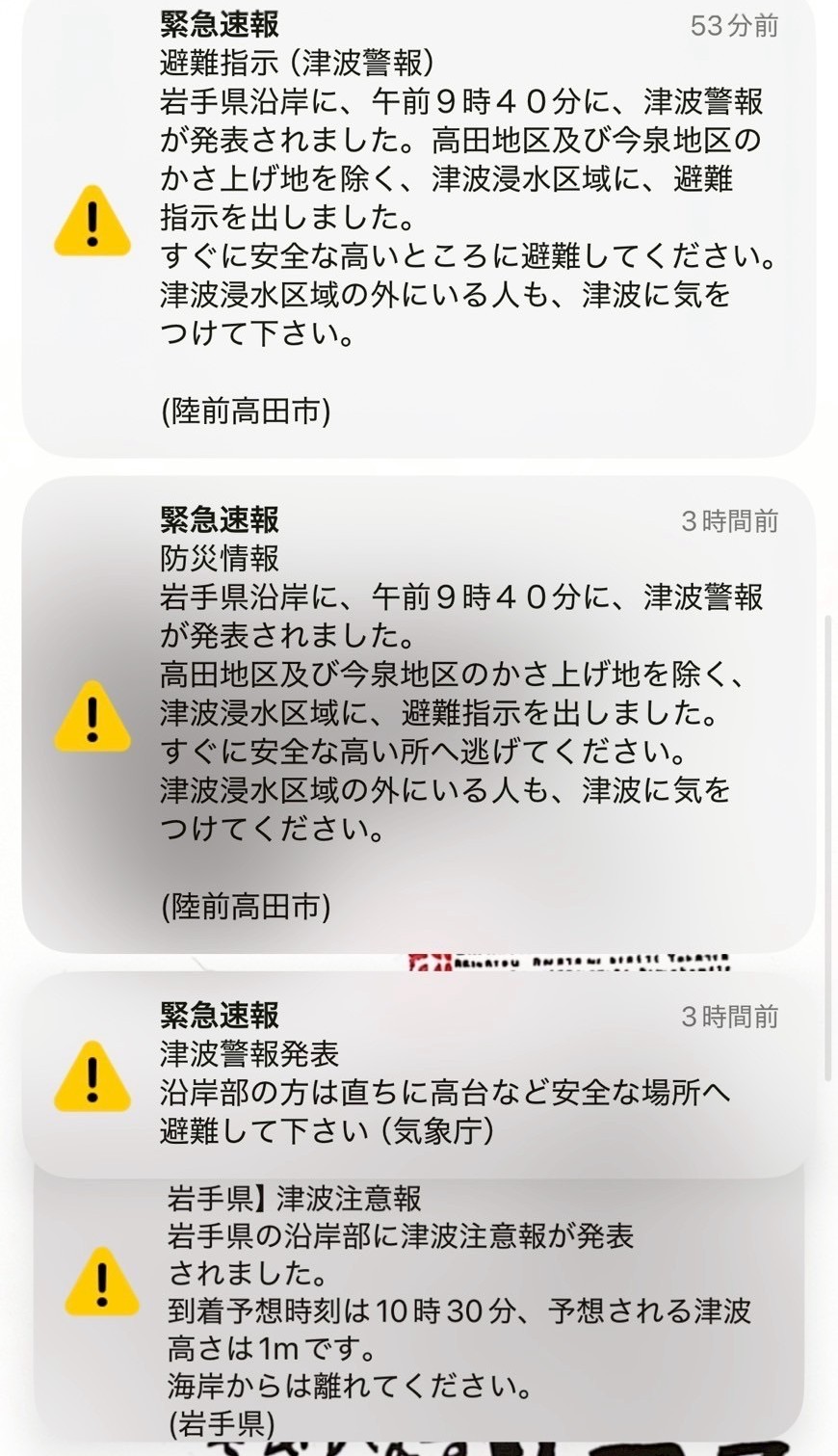Screen dimensions: 838x1456
Task: Open the 防災情報 emergency alert notification
Action: point(419,713)
